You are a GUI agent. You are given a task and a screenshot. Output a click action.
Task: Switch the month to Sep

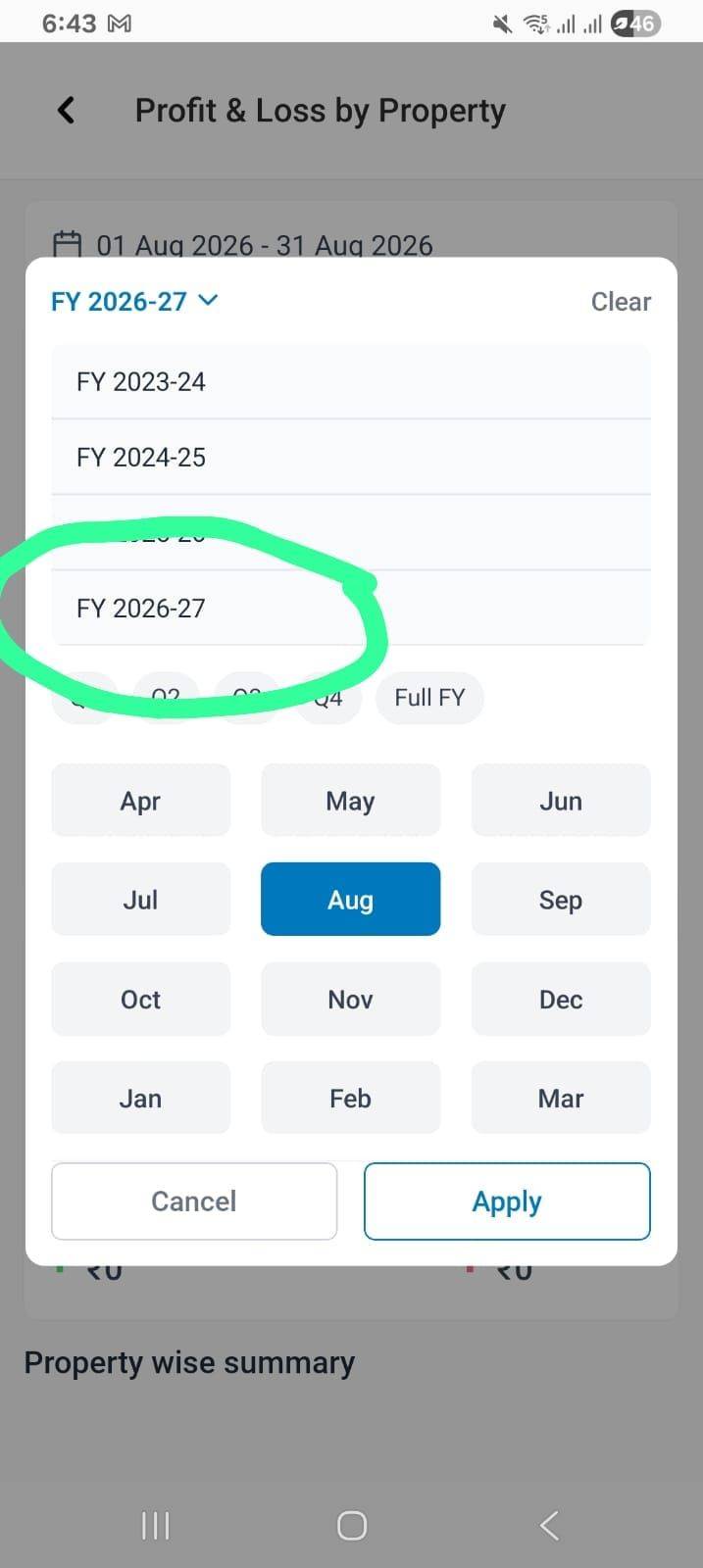click(x=561, y=900)
